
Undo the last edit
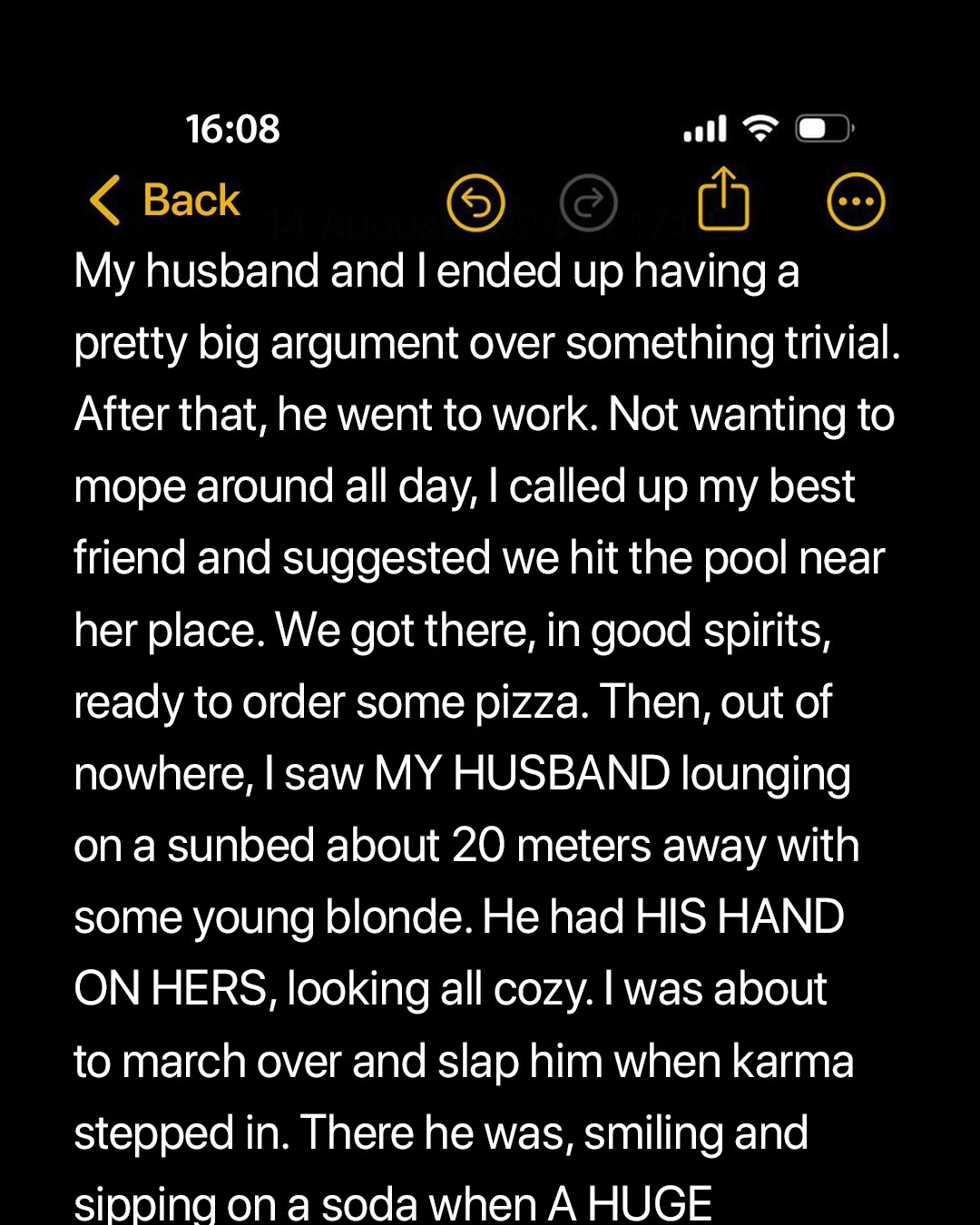click(475, 202)
